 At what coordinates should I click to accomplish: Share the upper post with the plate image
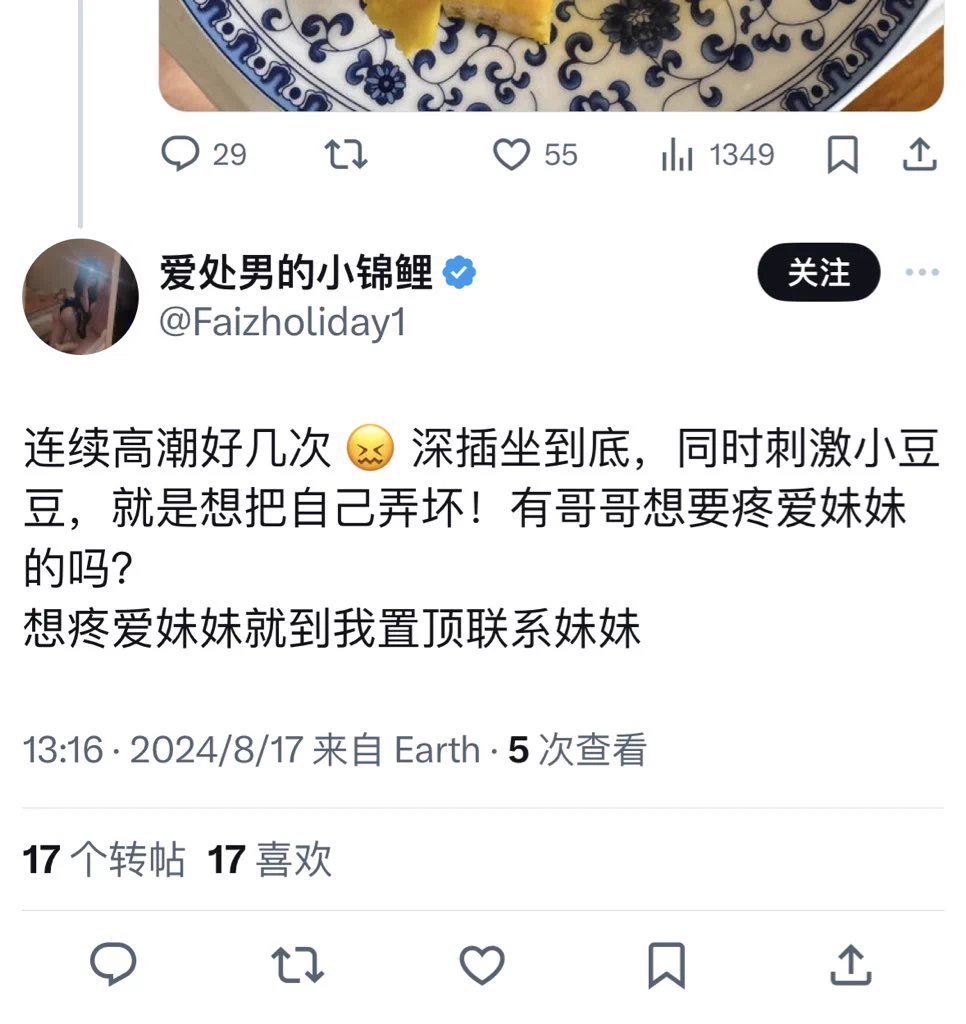point(919,155)
